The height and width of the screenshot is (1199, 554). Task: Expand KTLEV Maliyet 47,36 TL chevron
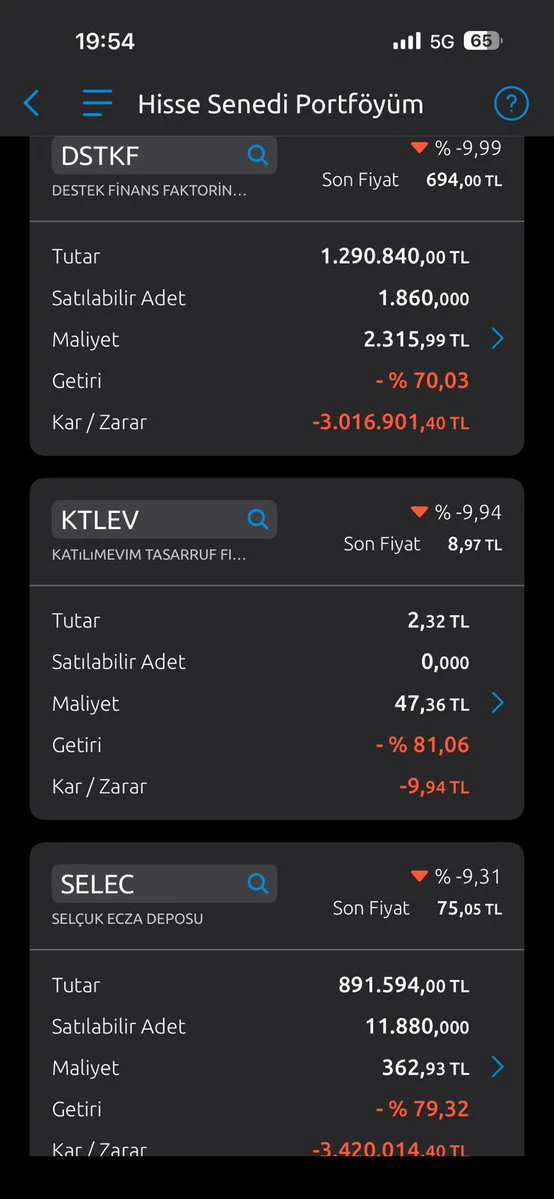pos(497,703)
